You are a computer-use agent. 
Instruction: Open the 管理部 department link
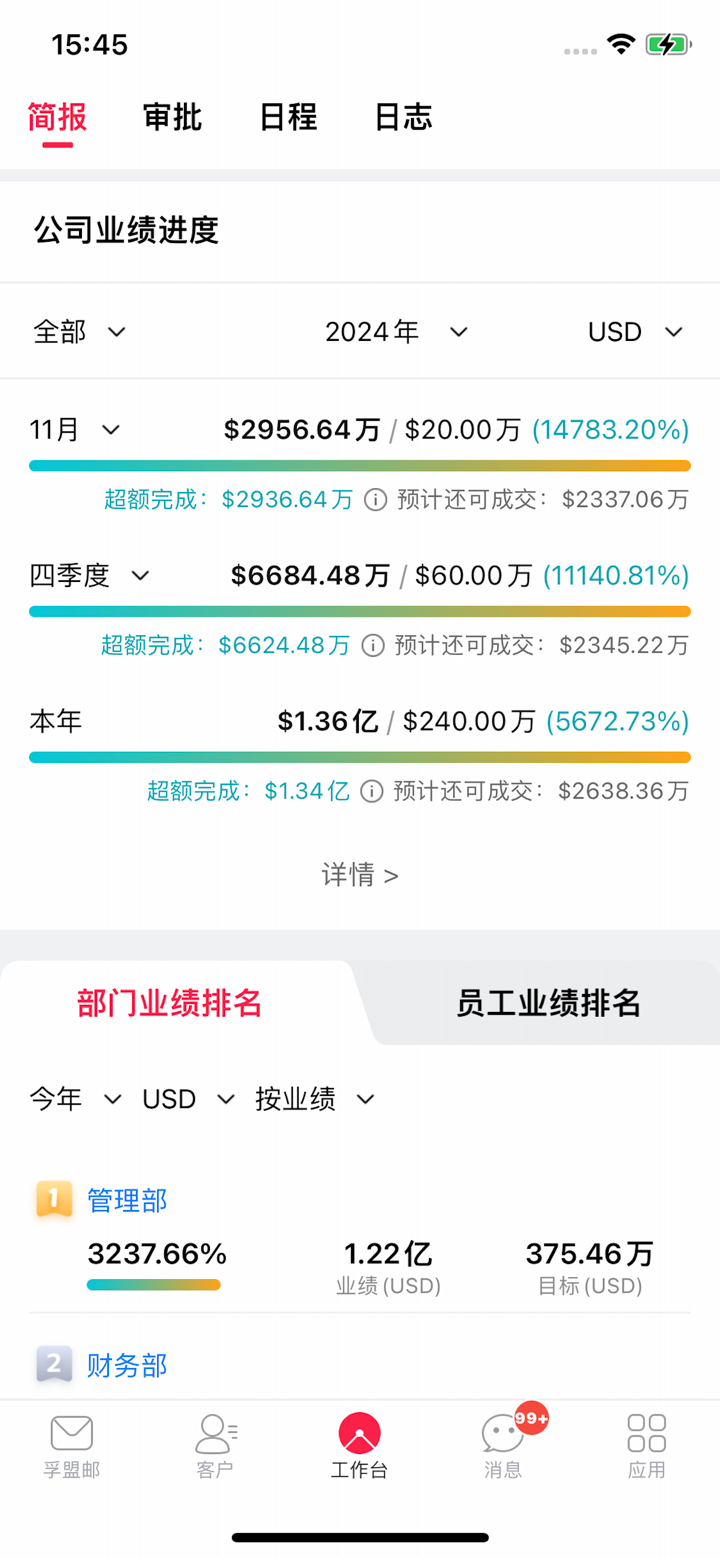[x=126, y=1200]
